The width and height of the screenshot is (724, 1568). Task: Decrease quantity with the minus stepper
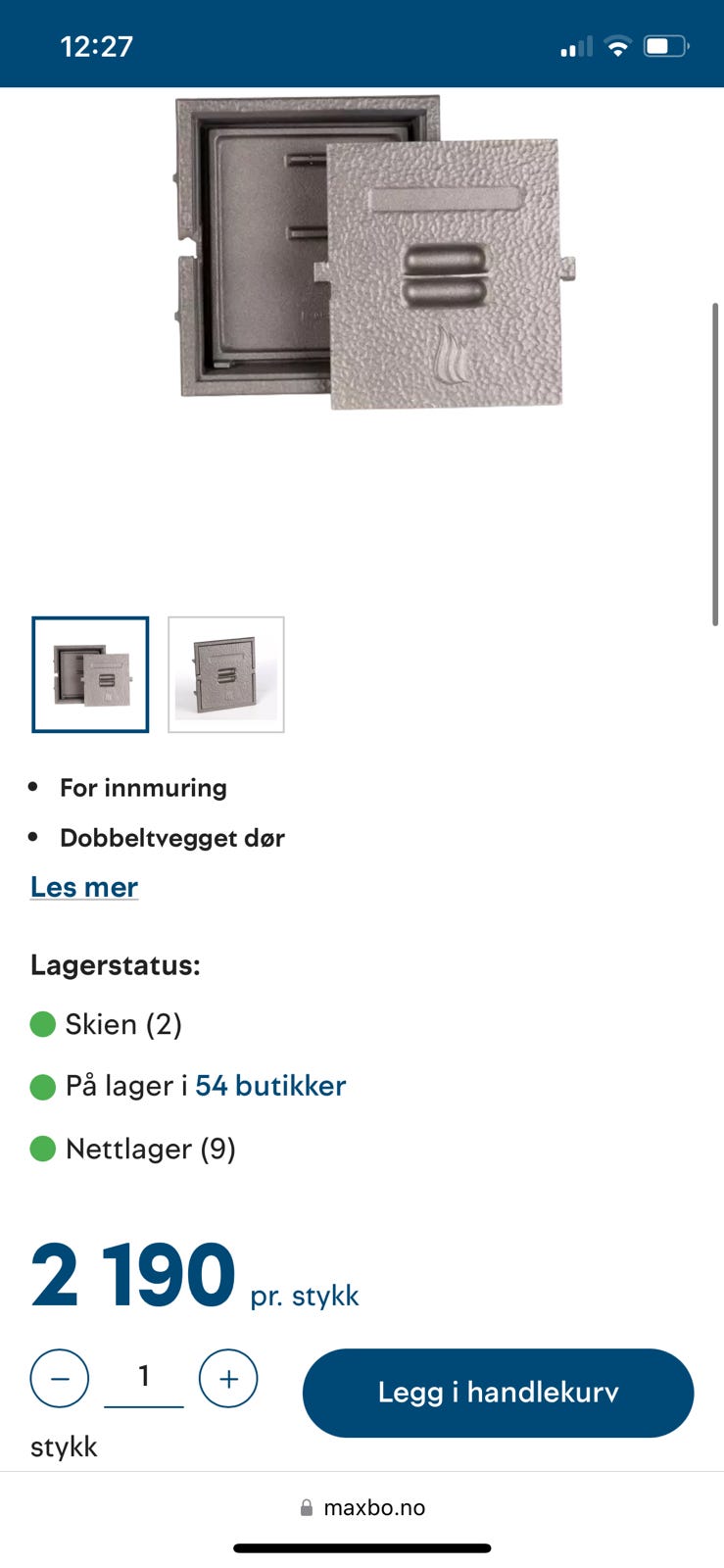pyautogui.click(x=60, y=1379)
